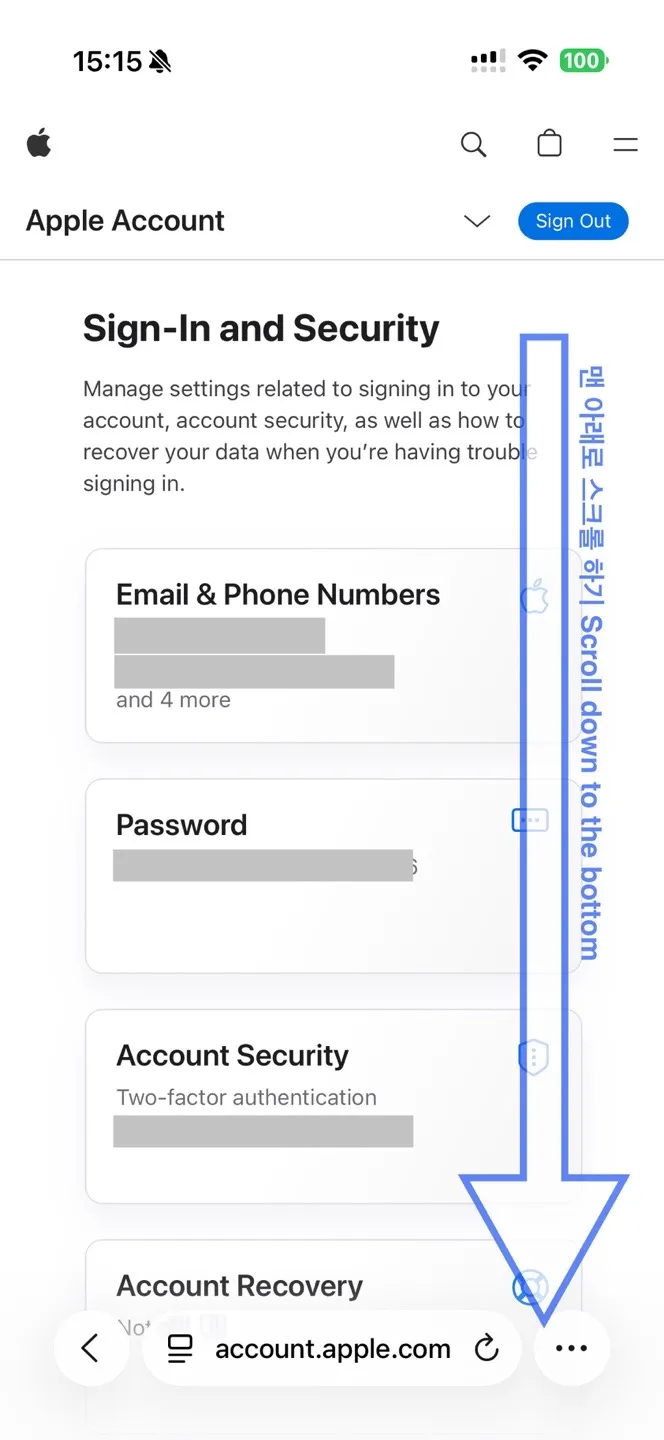Open the Password card
This screenshot has height=1440, width=664.
click(x=333, y=876)
